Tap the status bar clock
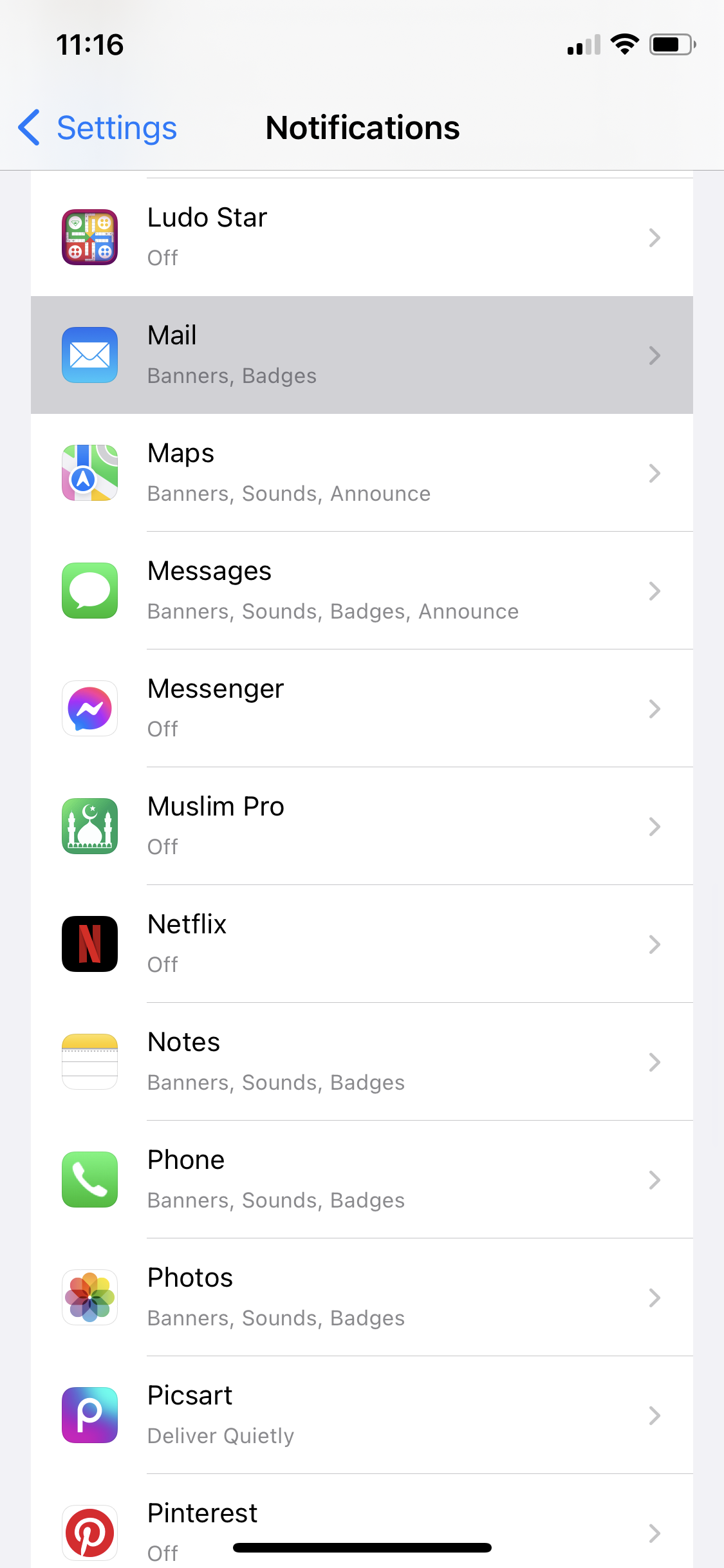 [88, 44]
